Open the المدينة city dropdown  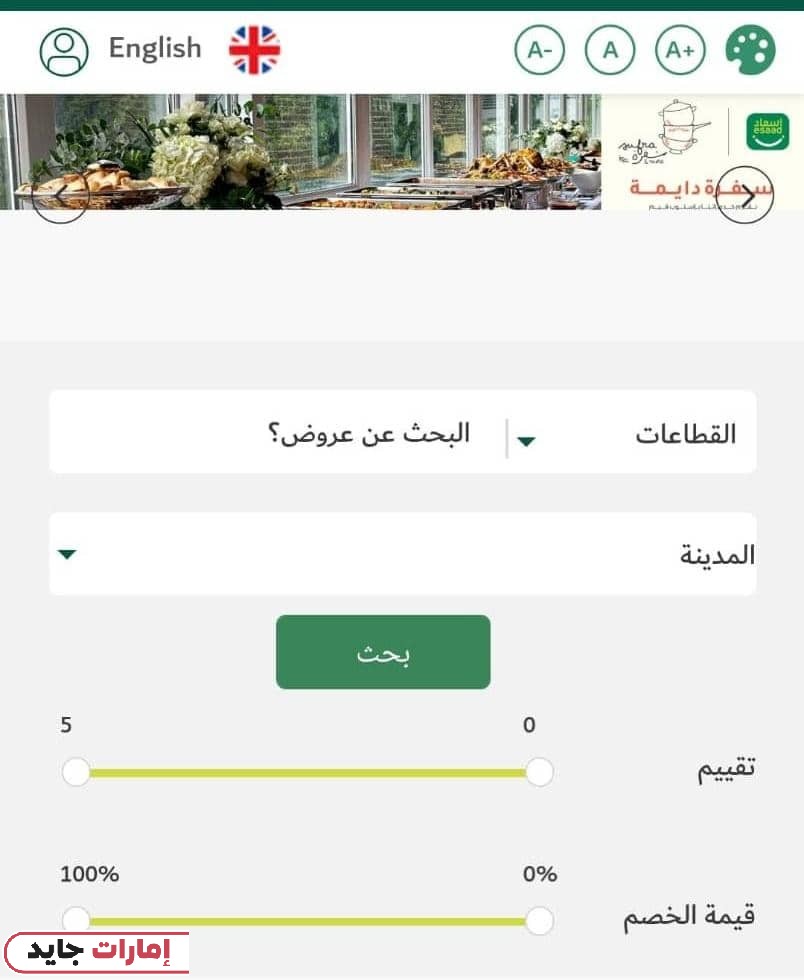point(402,554)
